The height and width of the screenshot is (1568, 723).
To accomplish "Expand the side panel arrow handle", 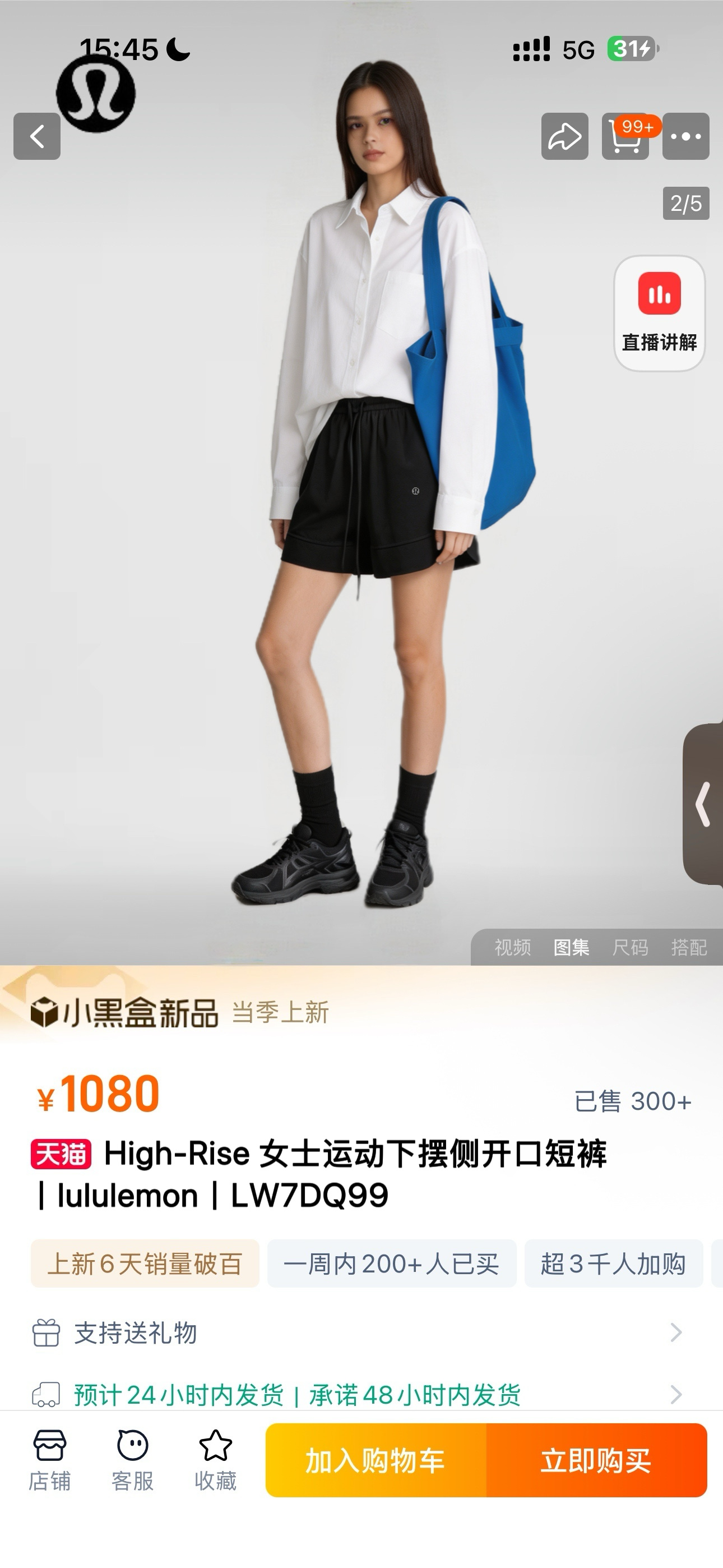I will (x=704, y=804).
